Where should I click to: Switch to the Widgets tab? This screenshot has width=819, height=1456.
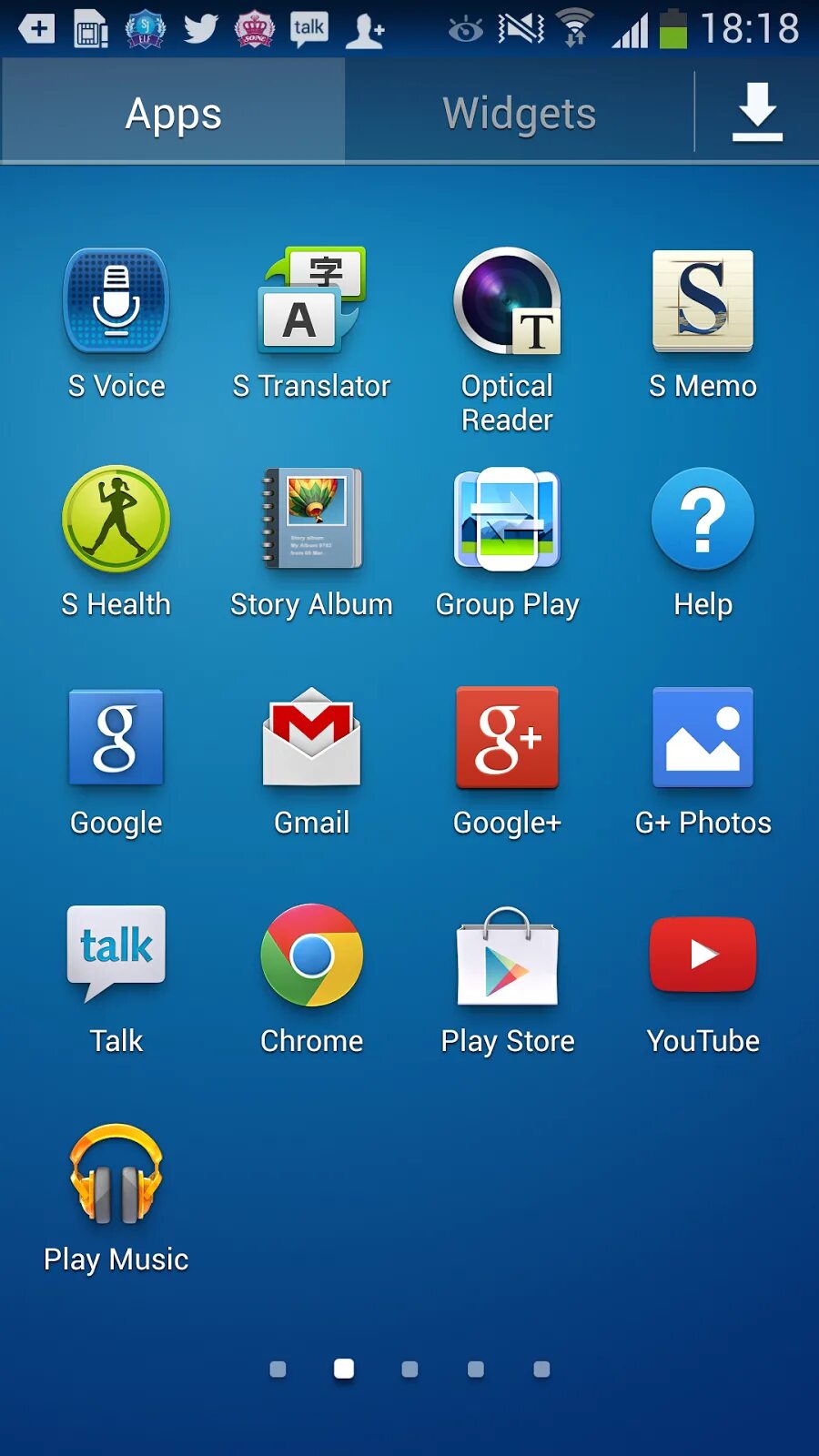pyautogui.click(x=519, y=113)
